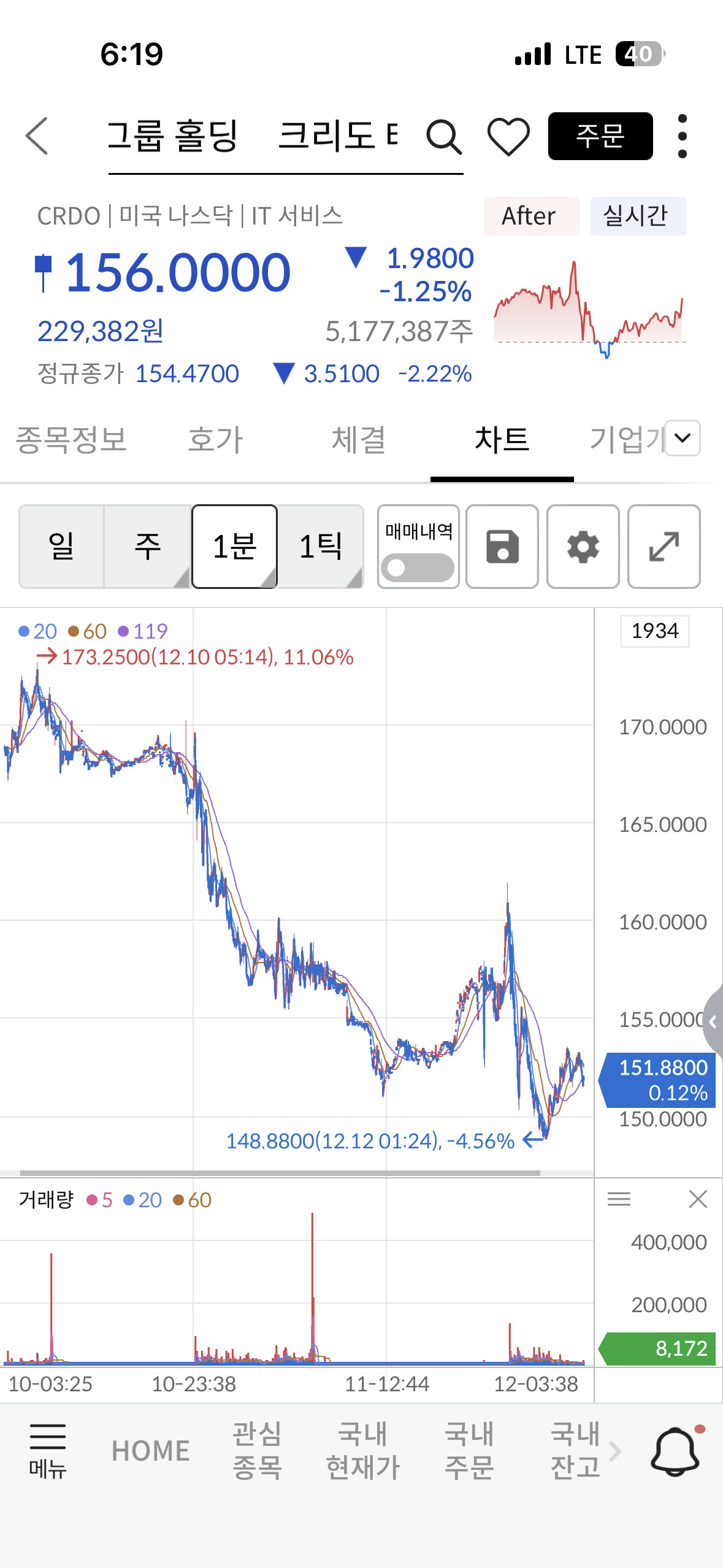The image size is (723, 1568).
Task: Go back with the top-left arrow
Action: (37, 136)
